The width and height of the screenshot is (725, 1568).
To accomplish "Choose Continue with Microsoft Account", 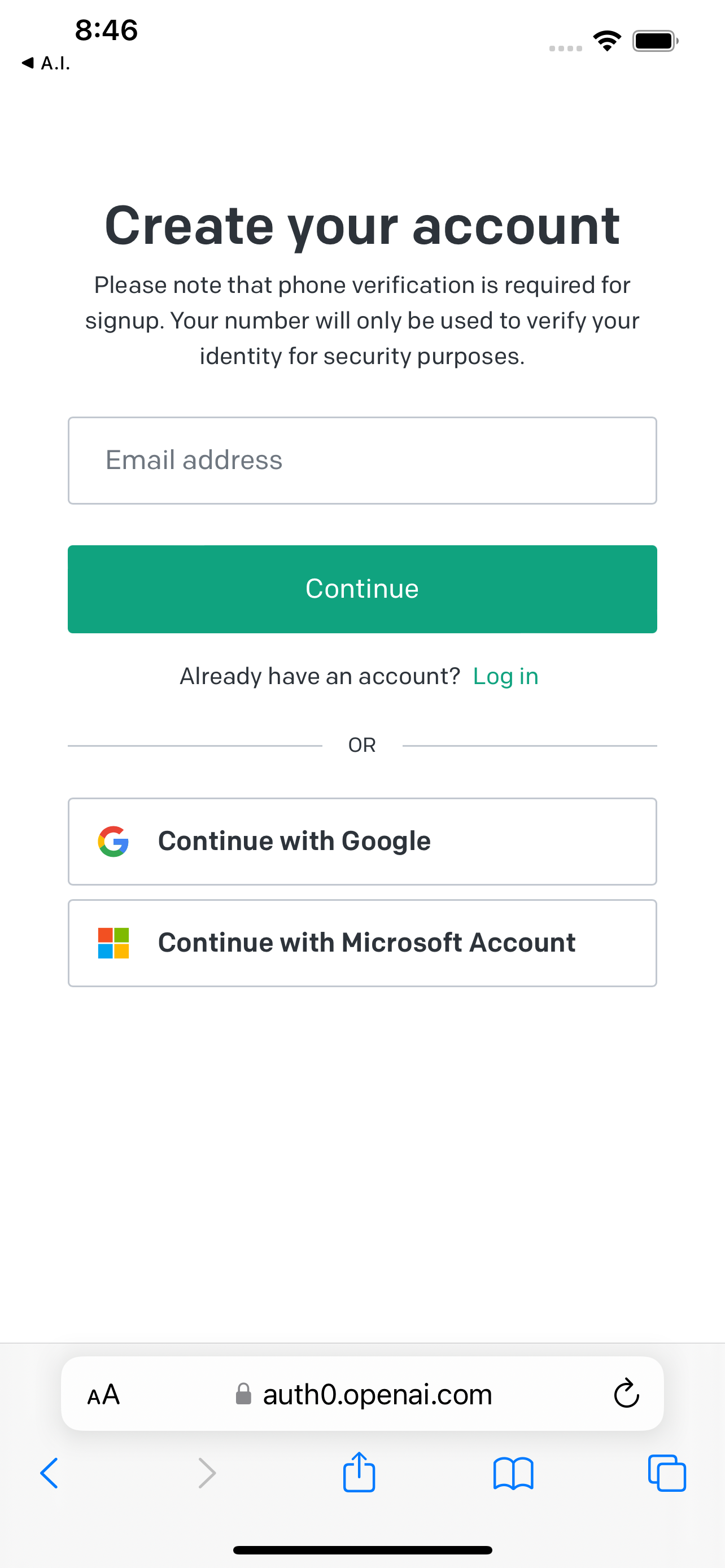I will point(362,943).
